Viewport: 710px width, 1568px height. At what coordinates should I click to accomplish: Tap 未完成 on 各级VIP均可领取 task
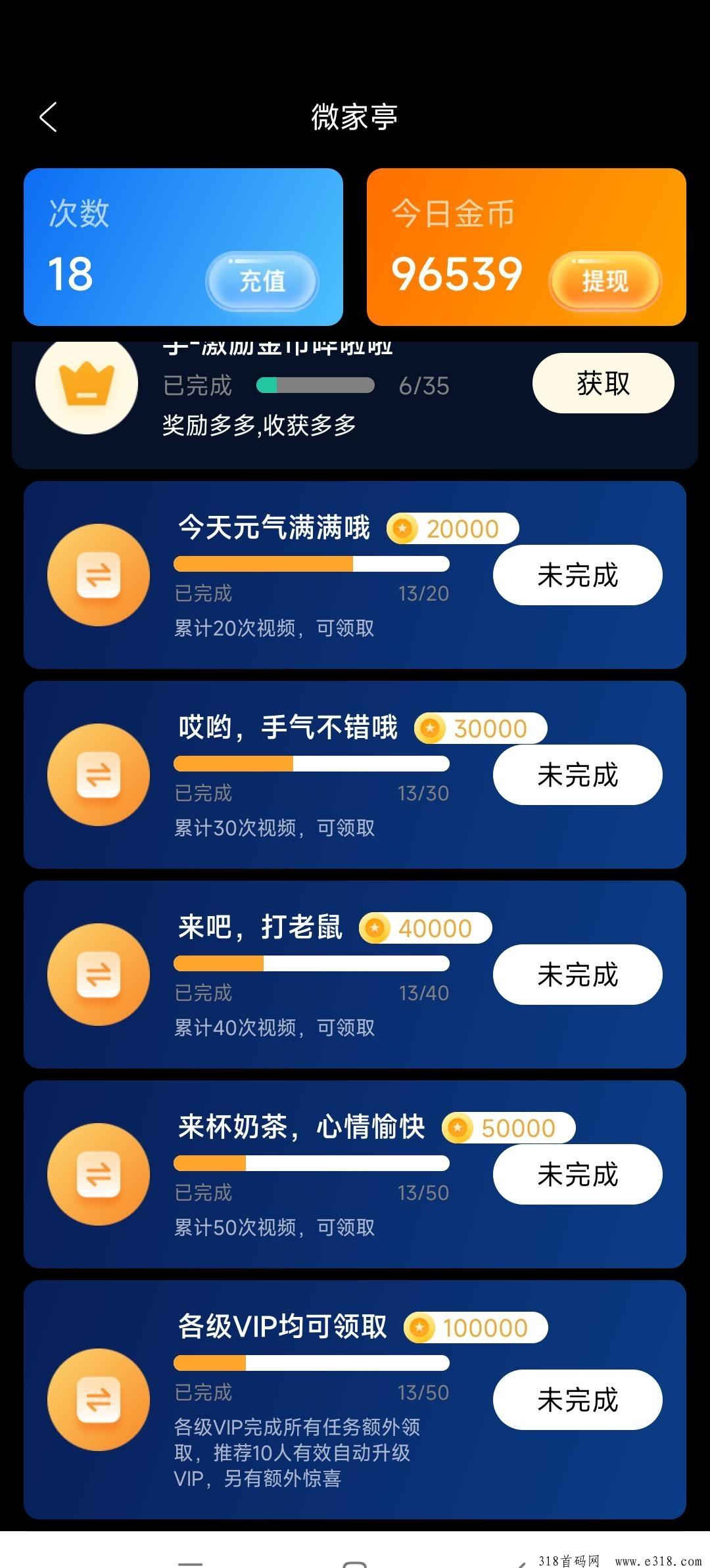point(578,1400)
